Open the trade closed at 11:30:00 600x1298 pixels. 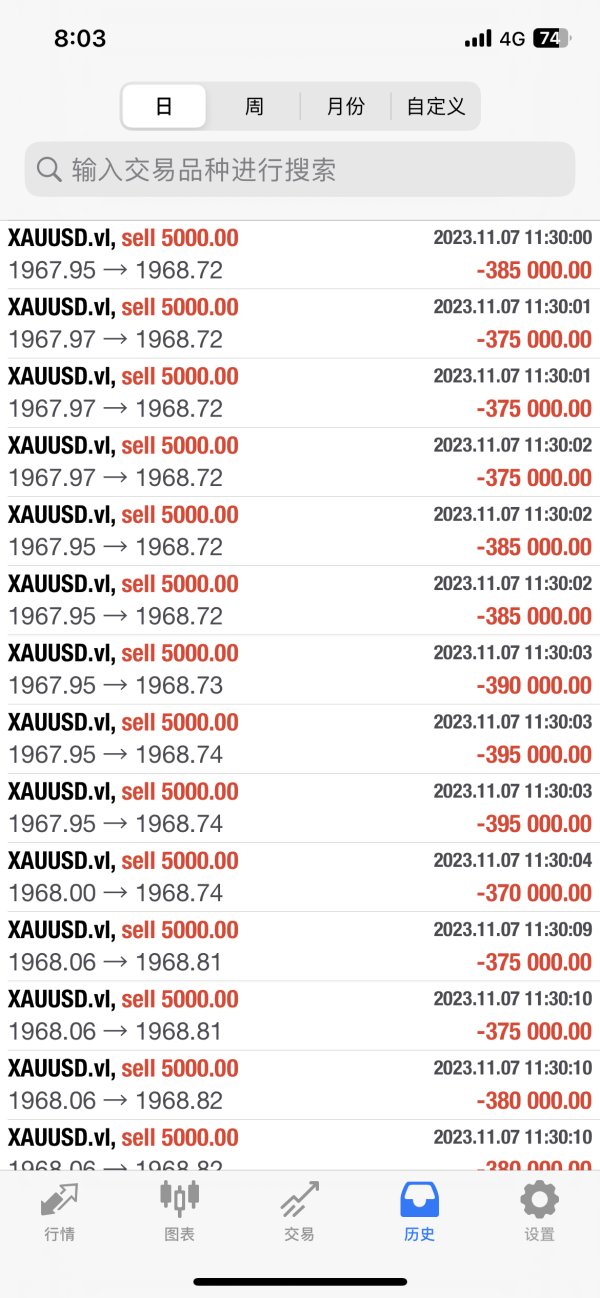click(x=300, y=254)
